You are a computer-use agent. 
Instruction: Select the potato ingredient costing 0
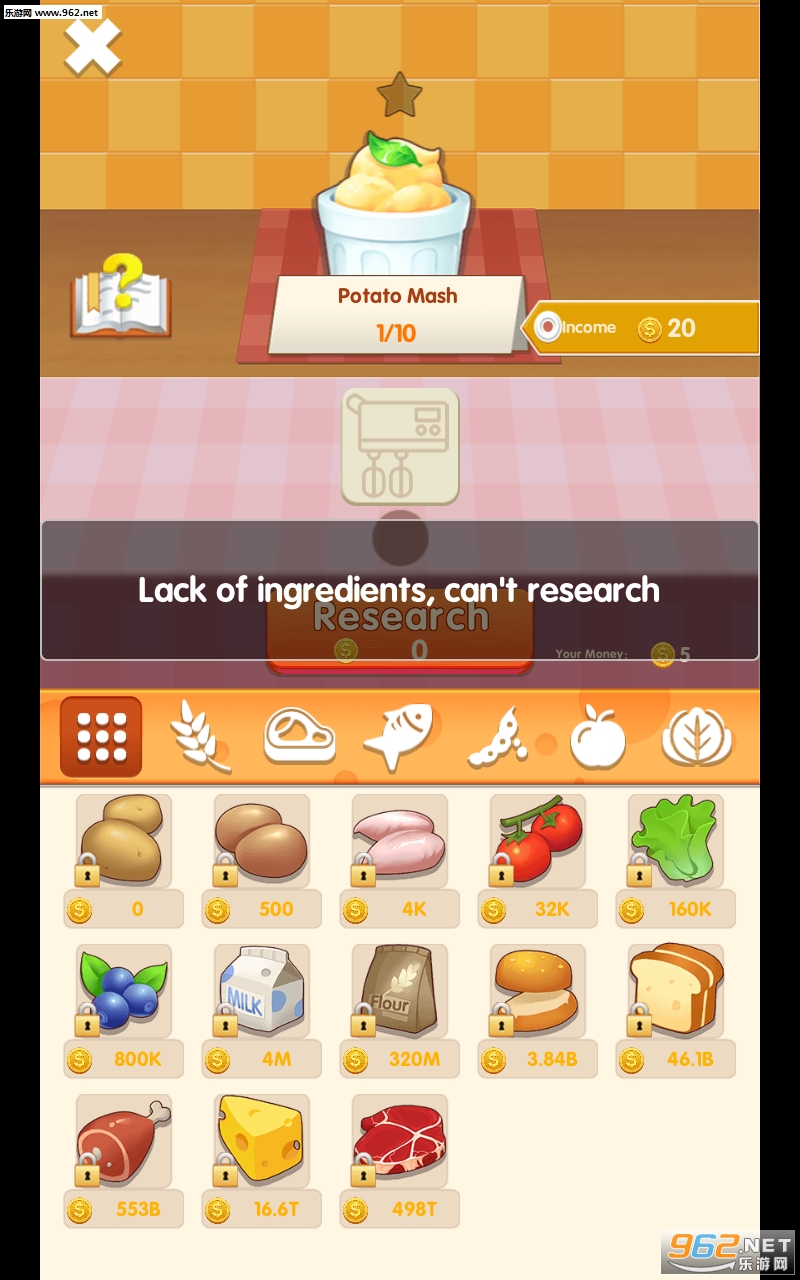tap(123, 842)
